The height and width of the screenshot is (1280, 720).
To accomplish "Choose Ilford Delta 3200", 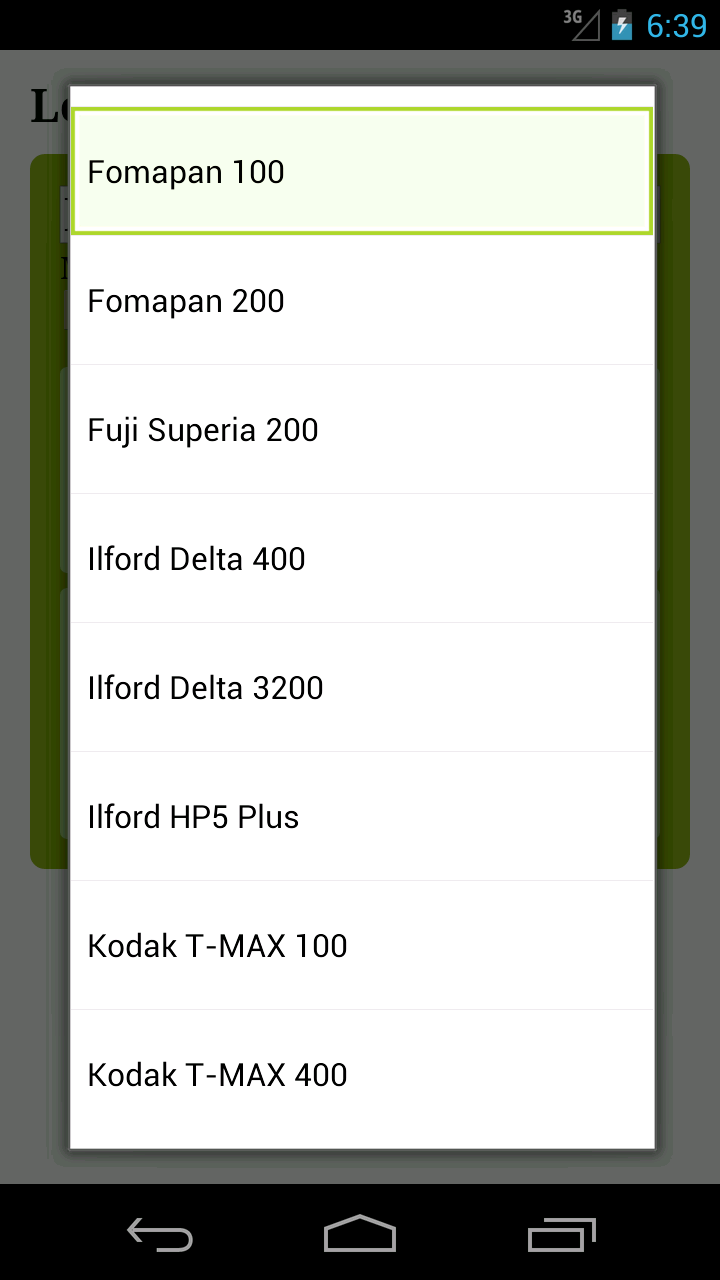I will click(362, 688).
